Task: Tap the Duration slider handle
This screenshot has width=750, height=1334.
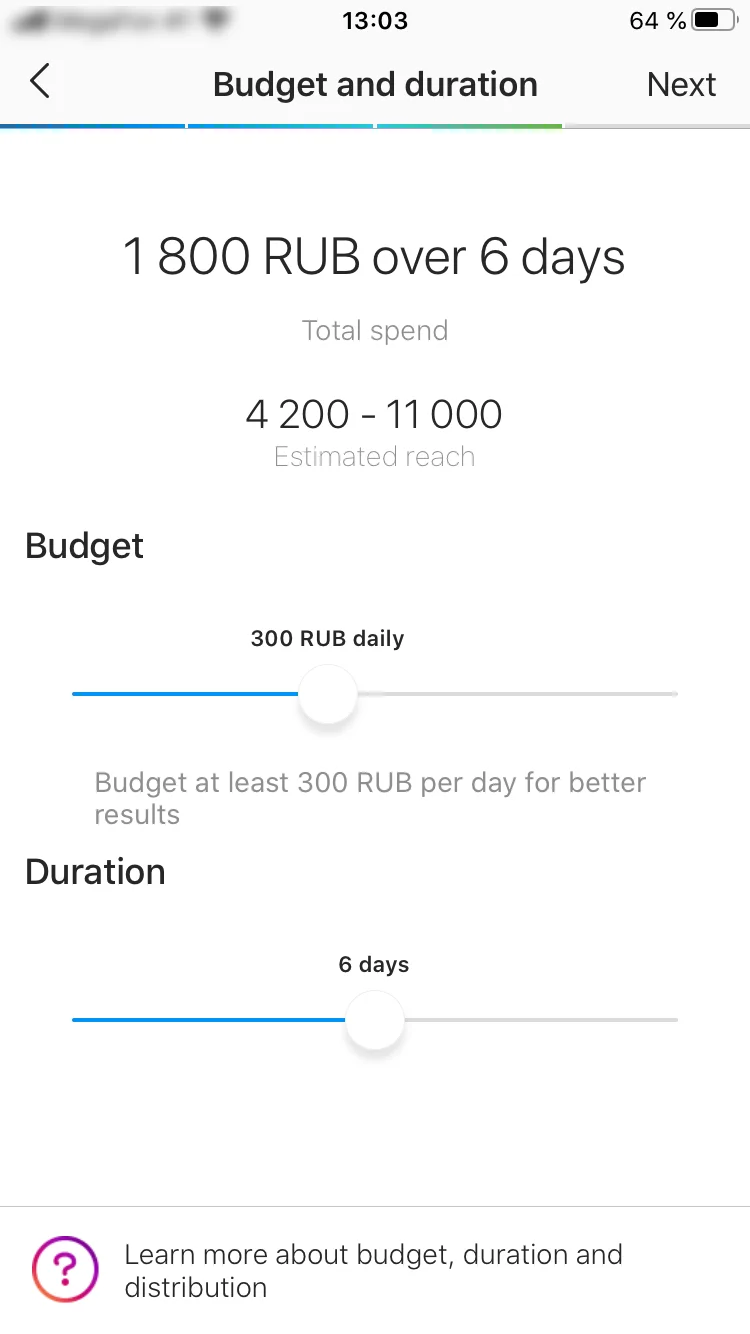Action: [x=374, y=1020]
